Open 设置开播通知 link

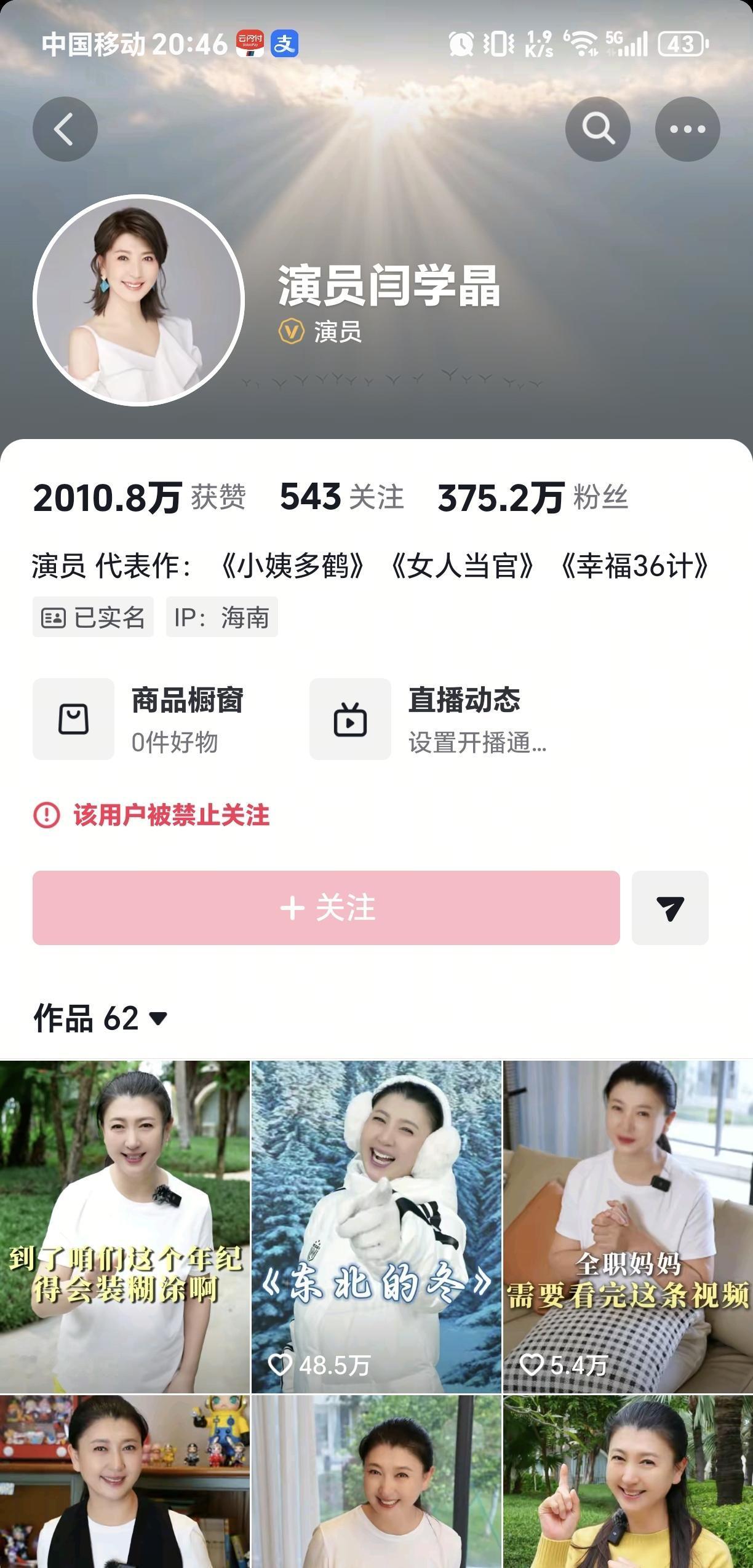point(477,745)
